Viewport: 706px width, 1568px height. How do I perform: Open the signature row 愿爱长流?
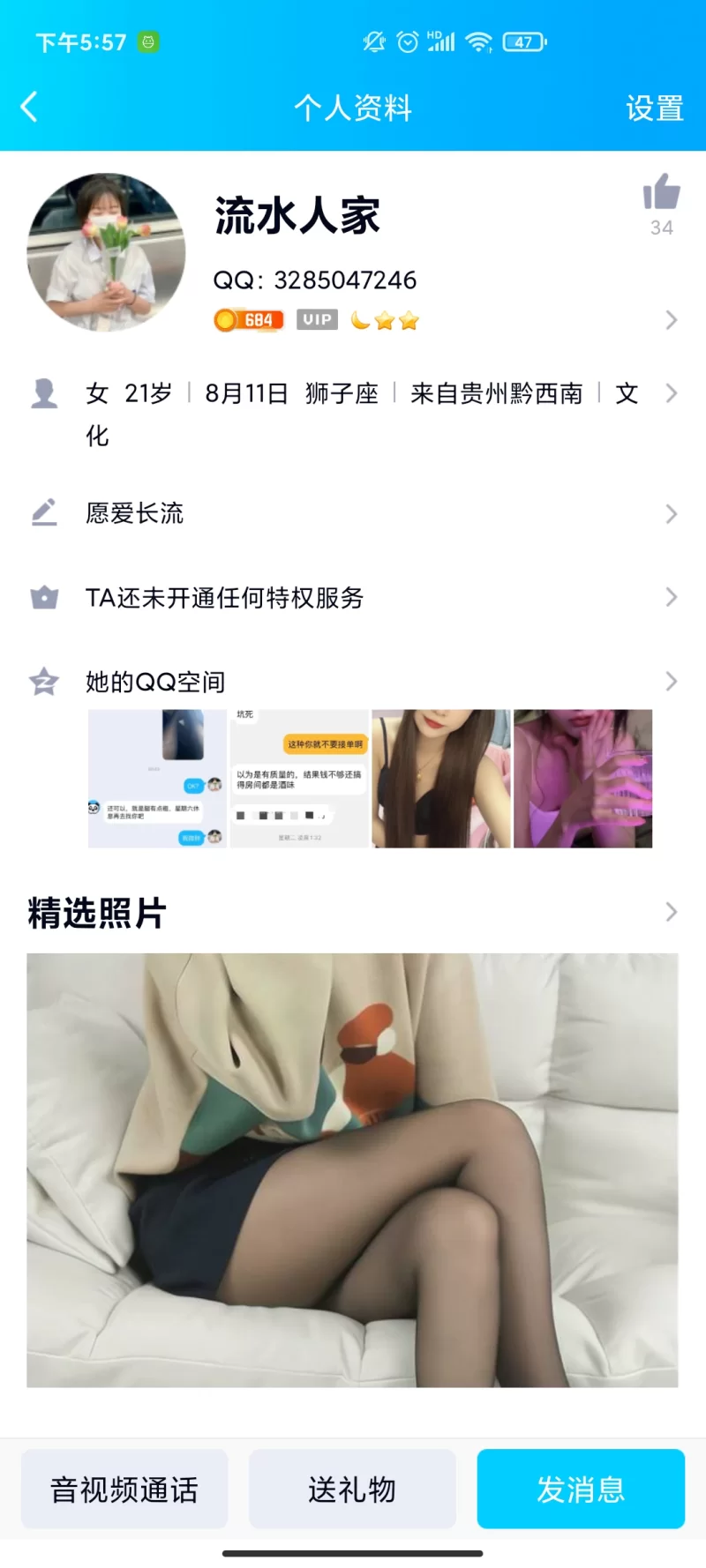tap(353, 513)
